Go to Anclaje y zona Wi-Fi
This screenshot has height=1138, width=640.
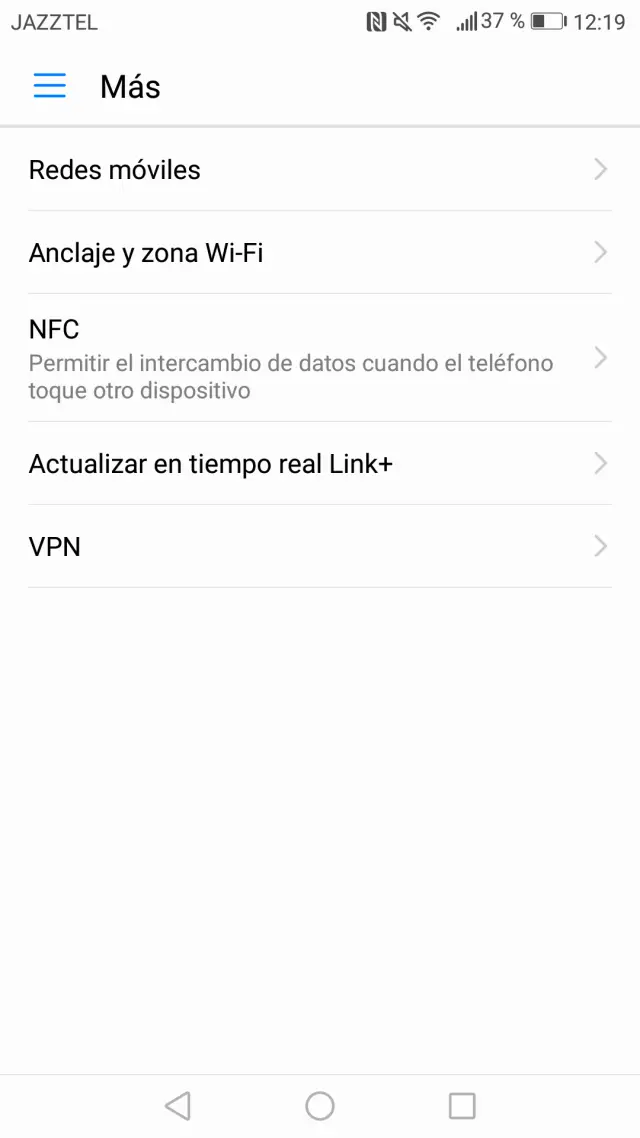click(x=319, y=253)
